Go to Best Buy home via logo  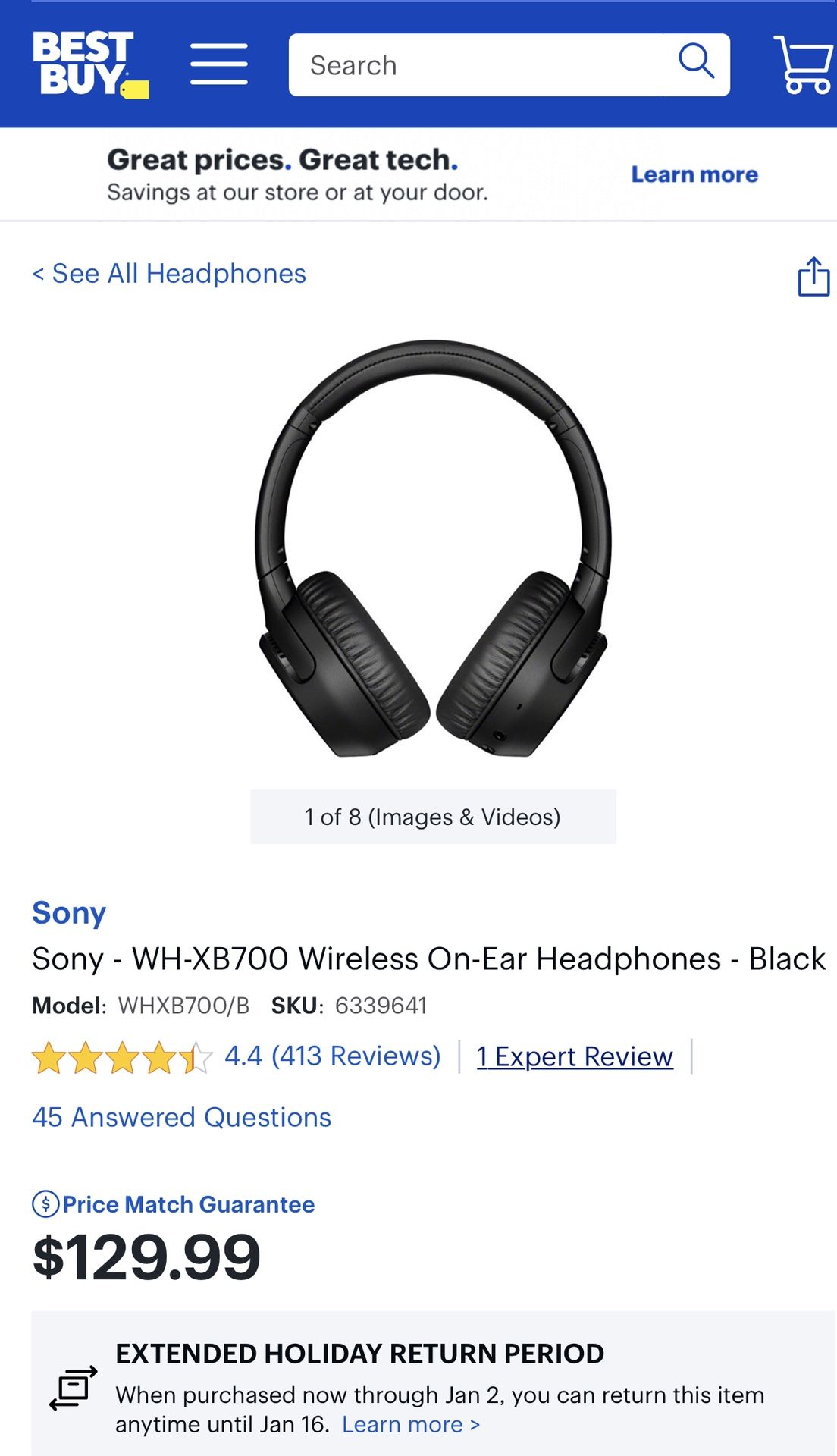pyautogui.click(x=89, y=64)
